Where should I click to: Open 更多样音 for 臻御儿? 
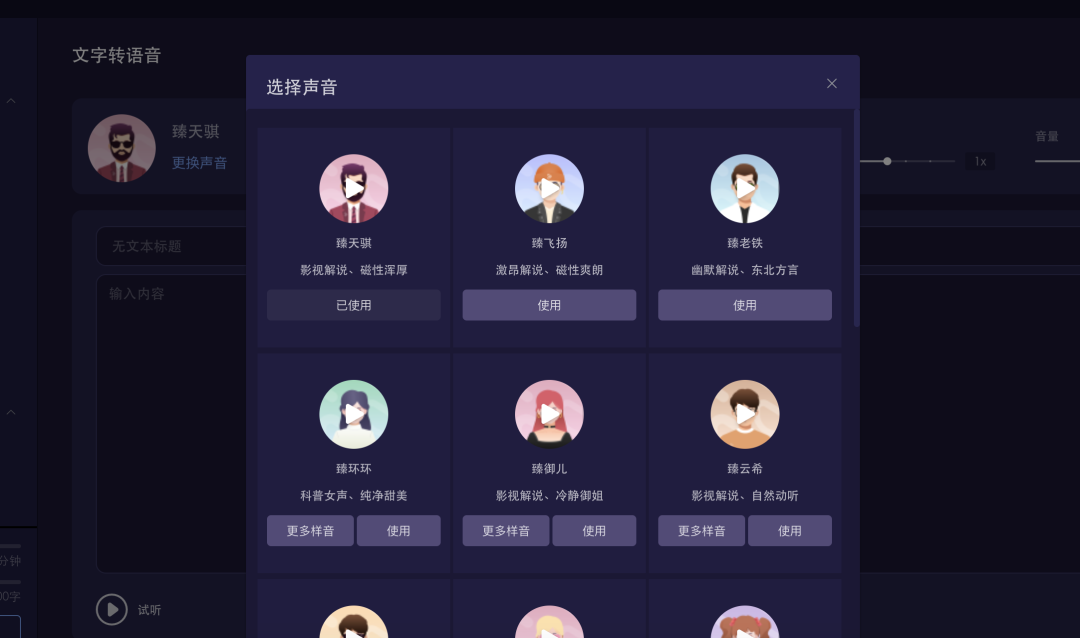(x=506, y=531)
